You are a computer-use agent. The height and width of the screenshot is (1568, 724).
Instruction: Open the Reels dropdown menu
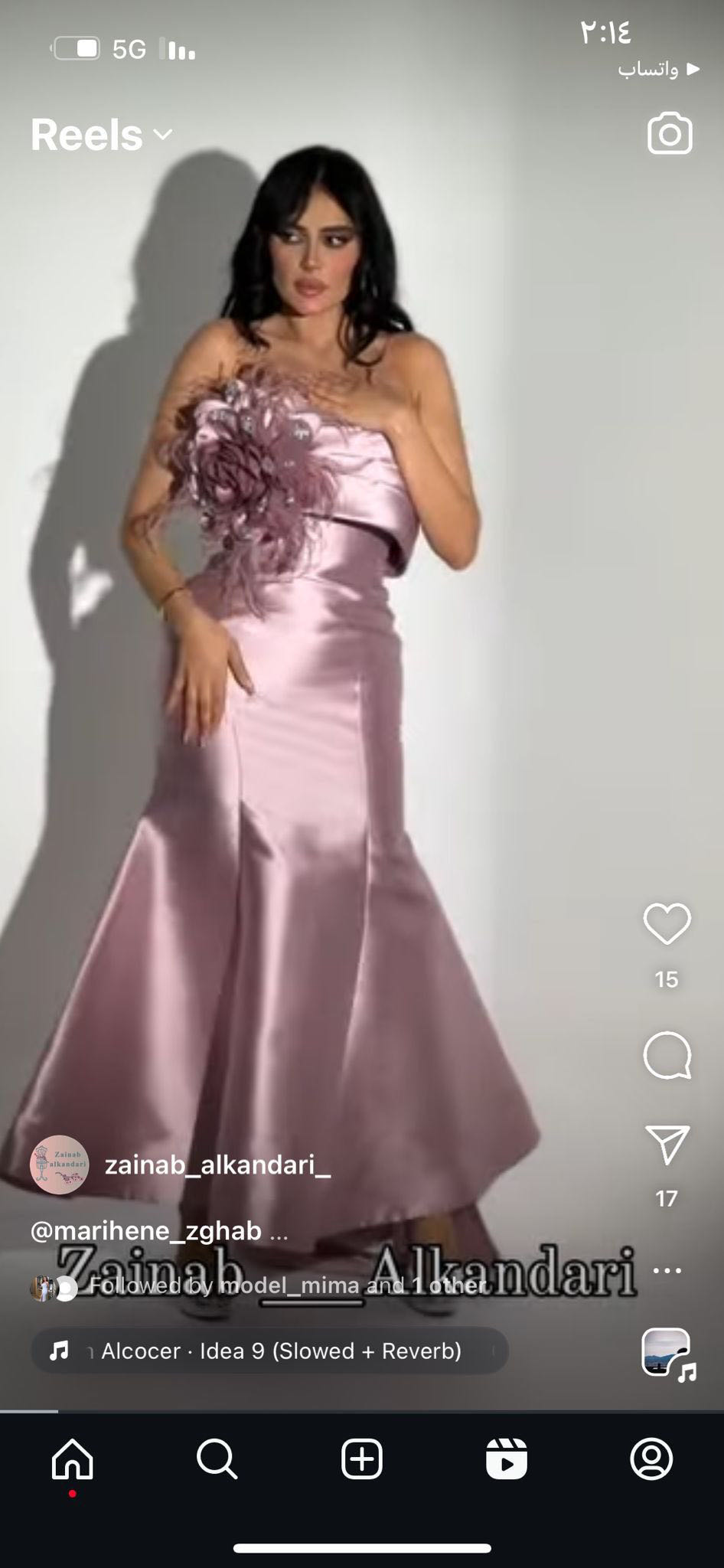coord(102,135)
